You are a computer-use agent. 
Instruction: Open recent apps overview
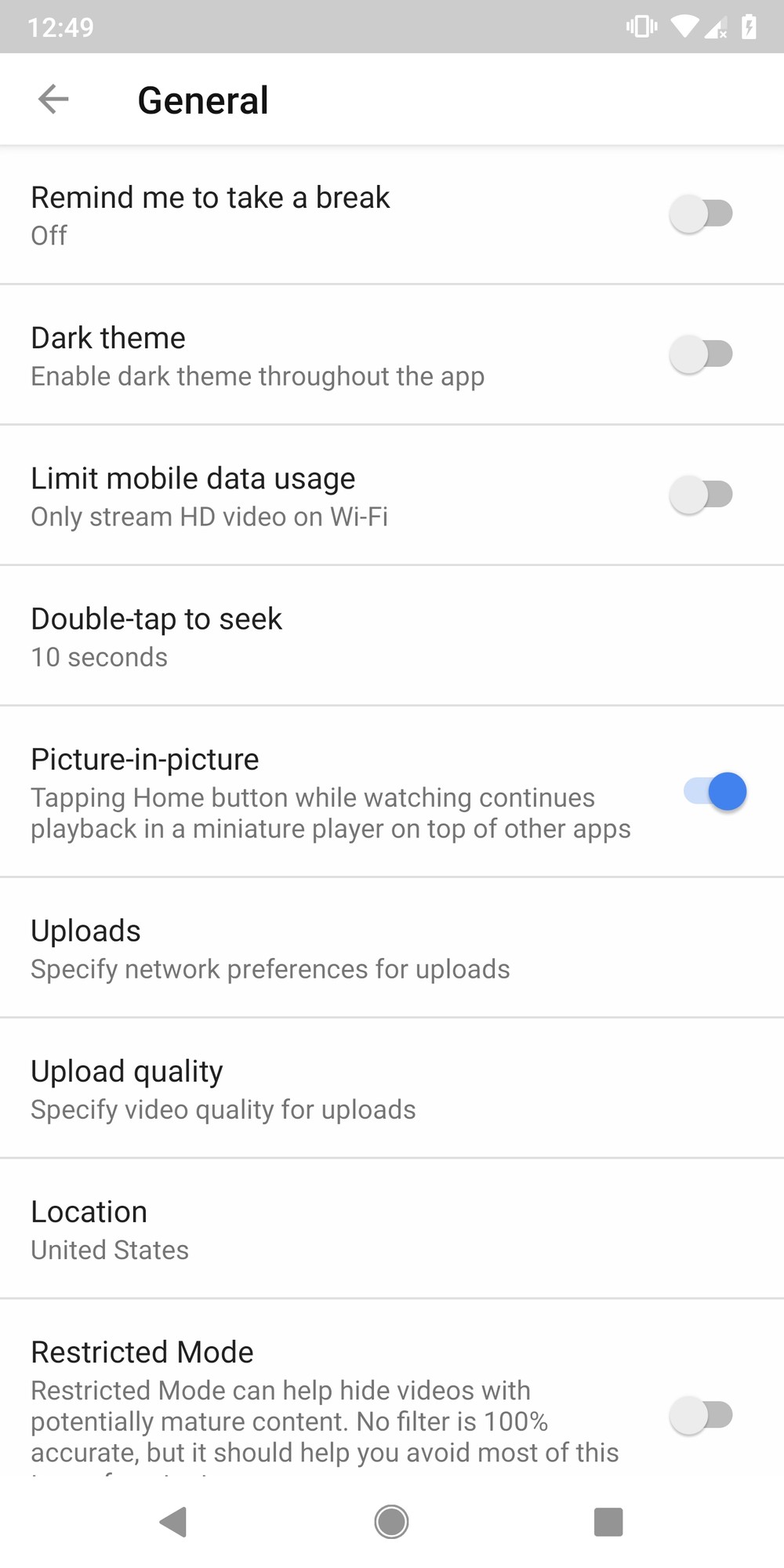pos(608,1522)
